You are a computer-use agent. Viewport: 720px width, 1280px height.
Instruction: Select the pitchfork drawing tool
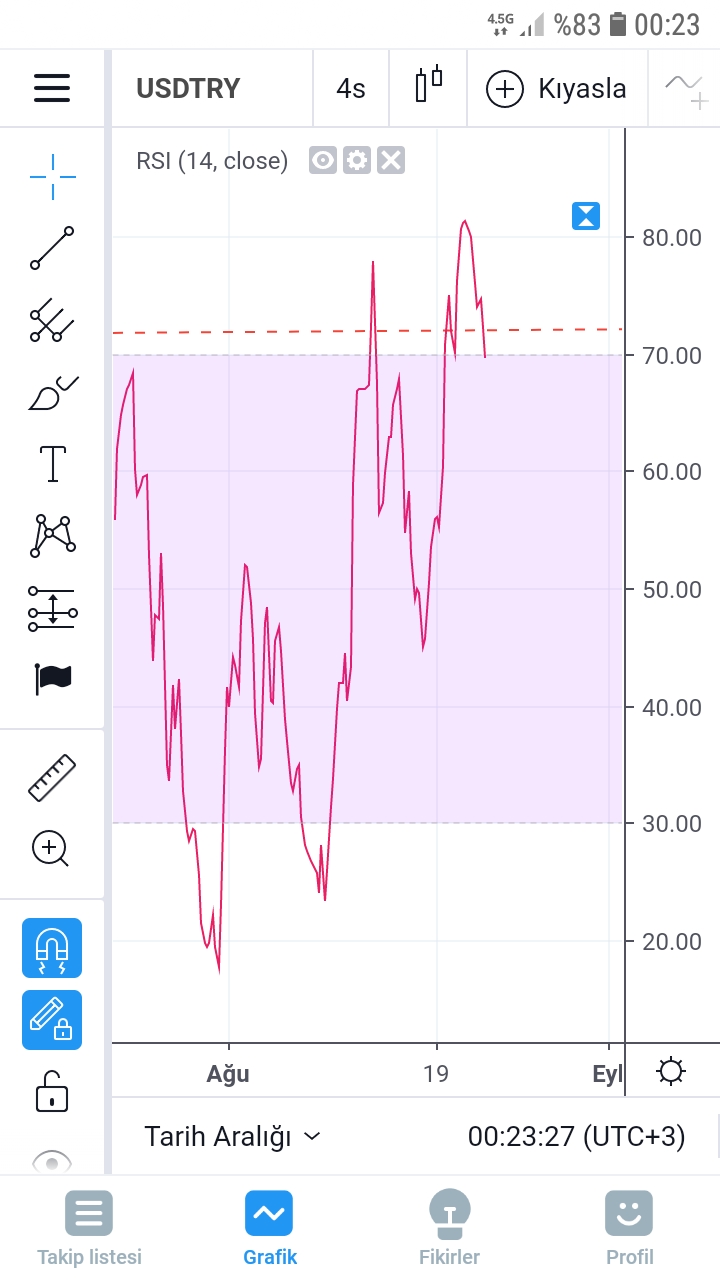52,320
